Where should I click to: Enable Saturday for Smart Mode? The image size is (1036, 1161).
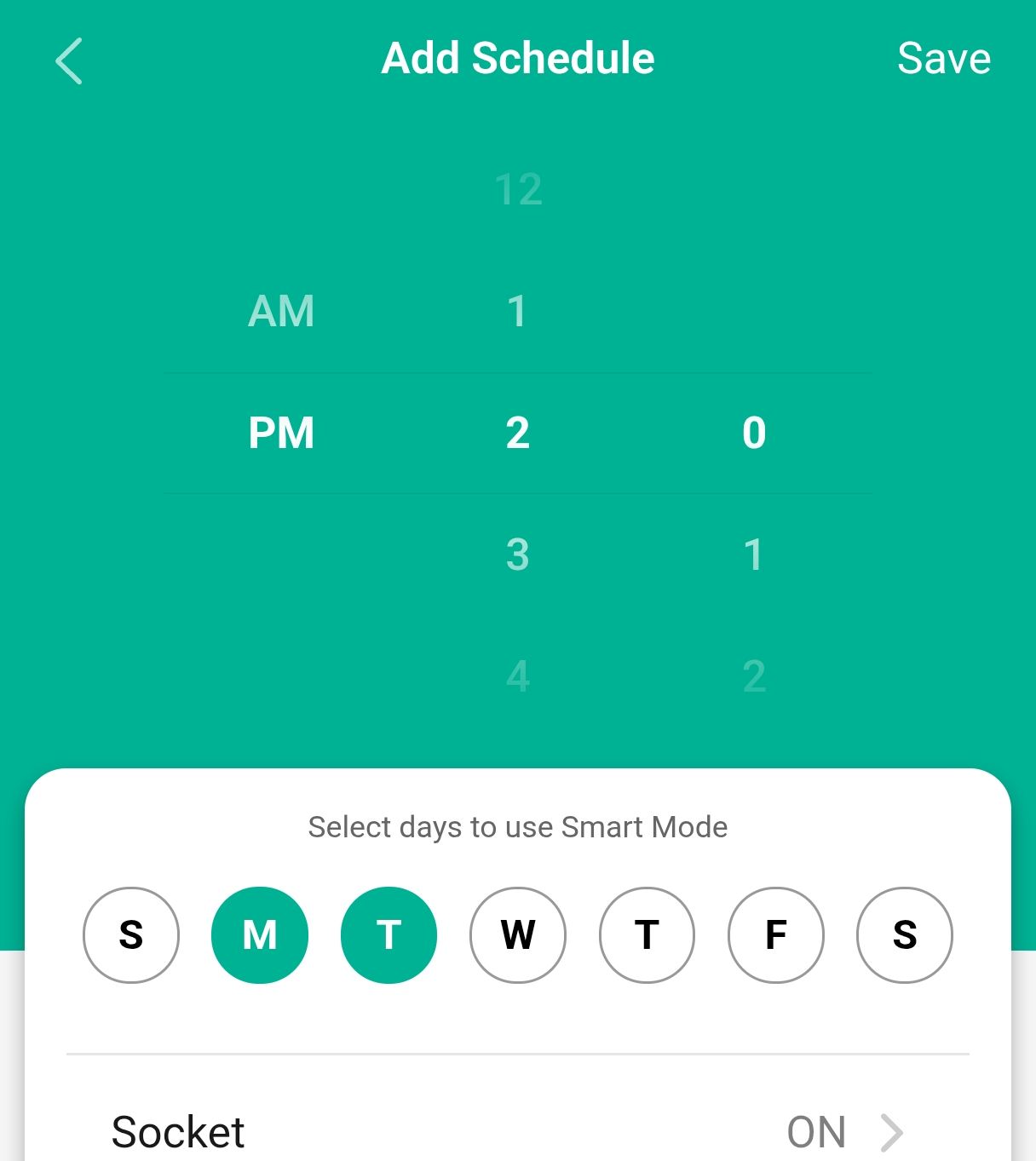[904, 934]
